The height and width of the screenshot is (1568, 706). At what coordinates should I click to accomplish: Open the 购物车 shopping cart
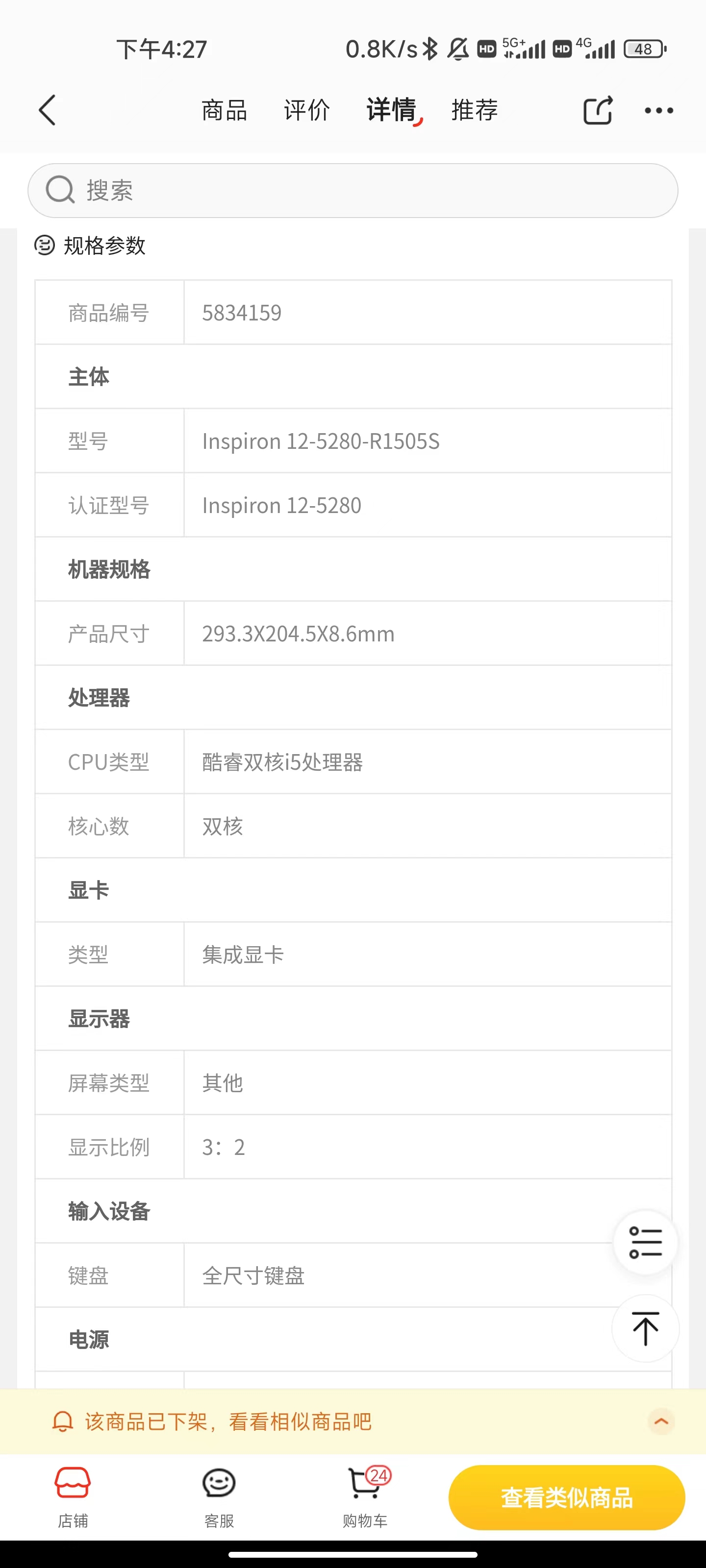click(x=365, y=1496)
